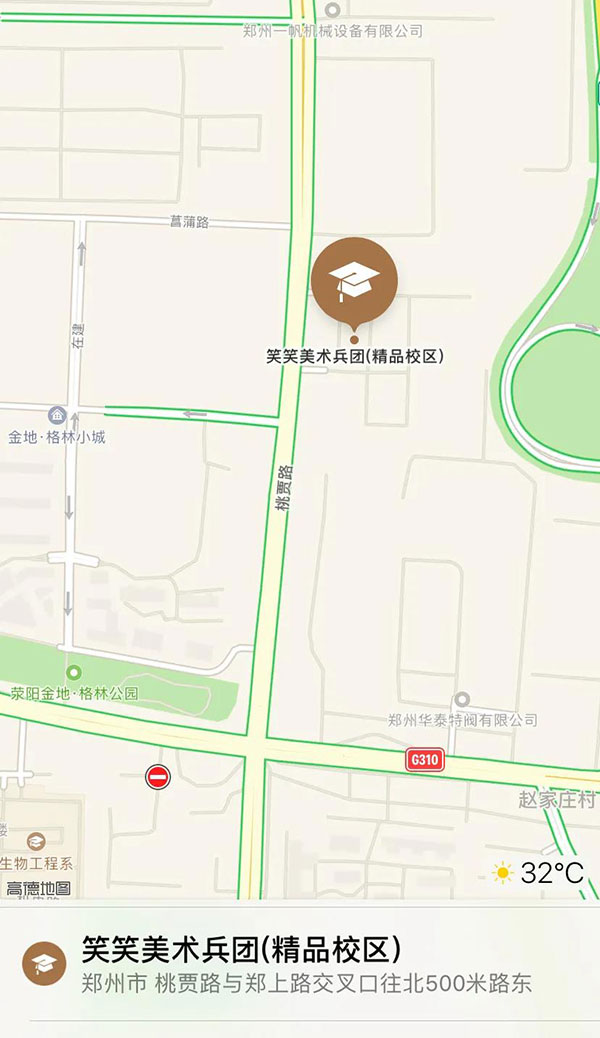The width and height of the screenshot is (600, 1038).
Task: Select the 荥阳金地·格林公园 park marker
Action: tap(73, 673)
